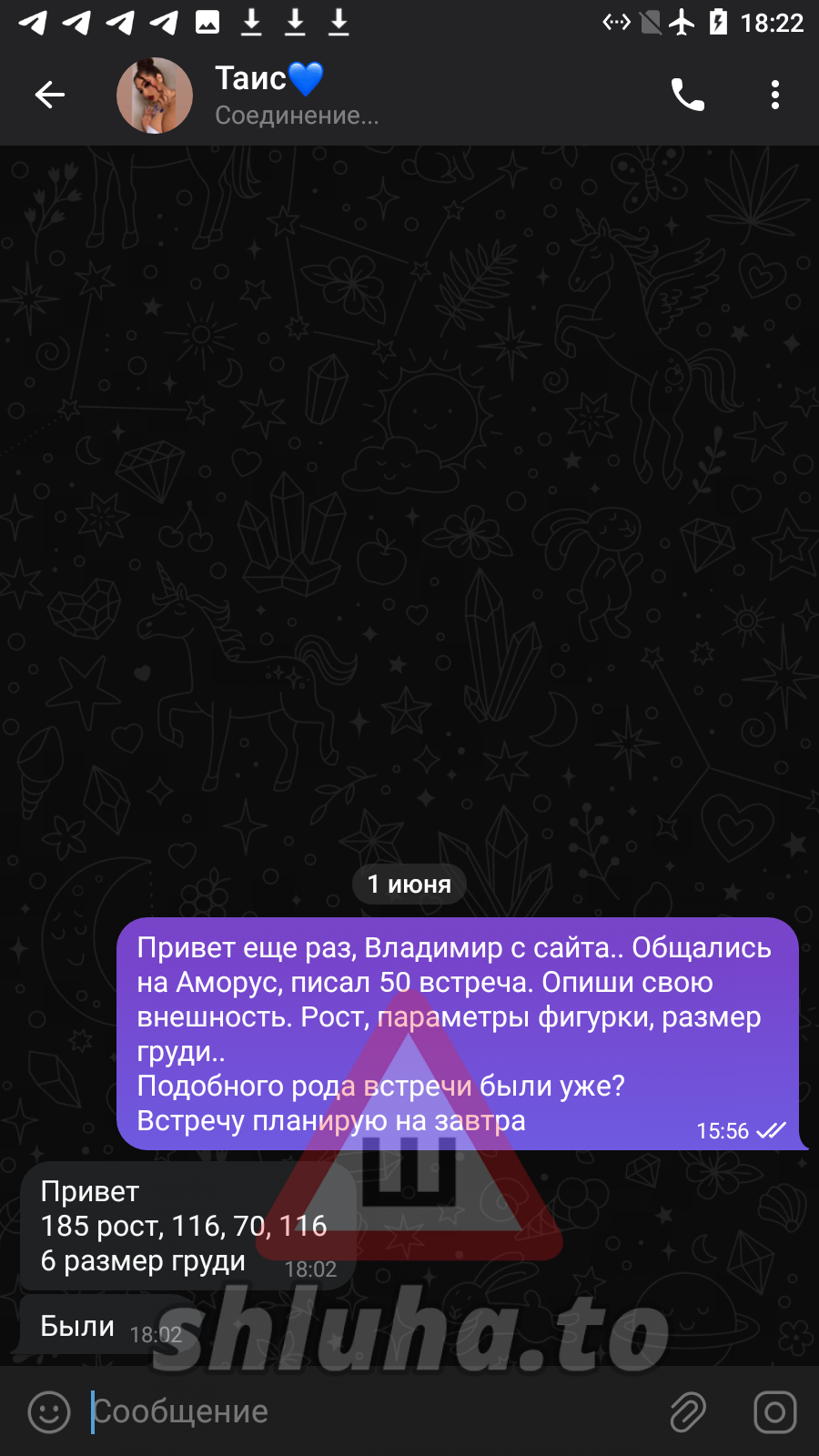The width and height of the screenshot is (819, 1456).
Task: Open the emoji picker
Action: [x=49, y=1412]
